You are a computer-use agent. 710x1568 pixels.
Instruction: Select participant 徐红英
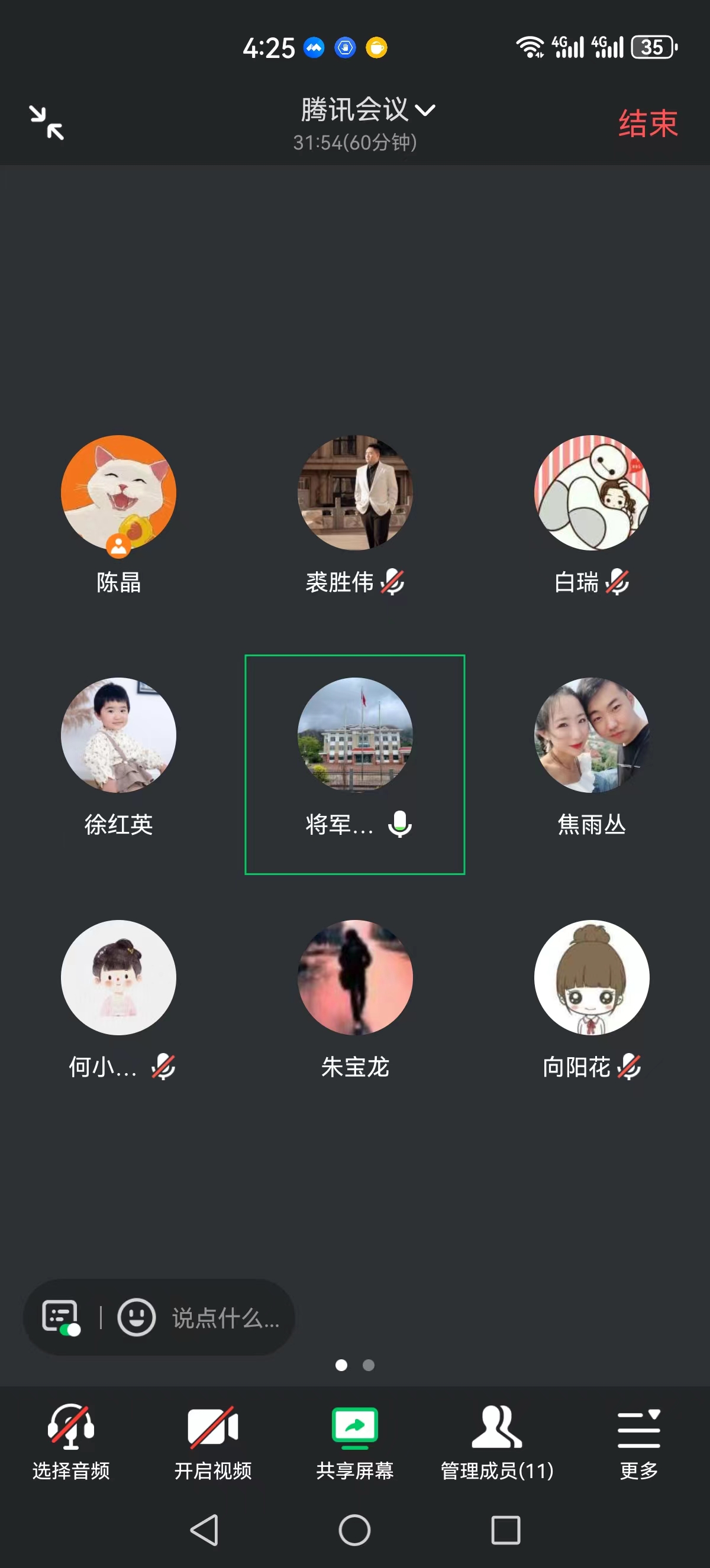point(119,757)
